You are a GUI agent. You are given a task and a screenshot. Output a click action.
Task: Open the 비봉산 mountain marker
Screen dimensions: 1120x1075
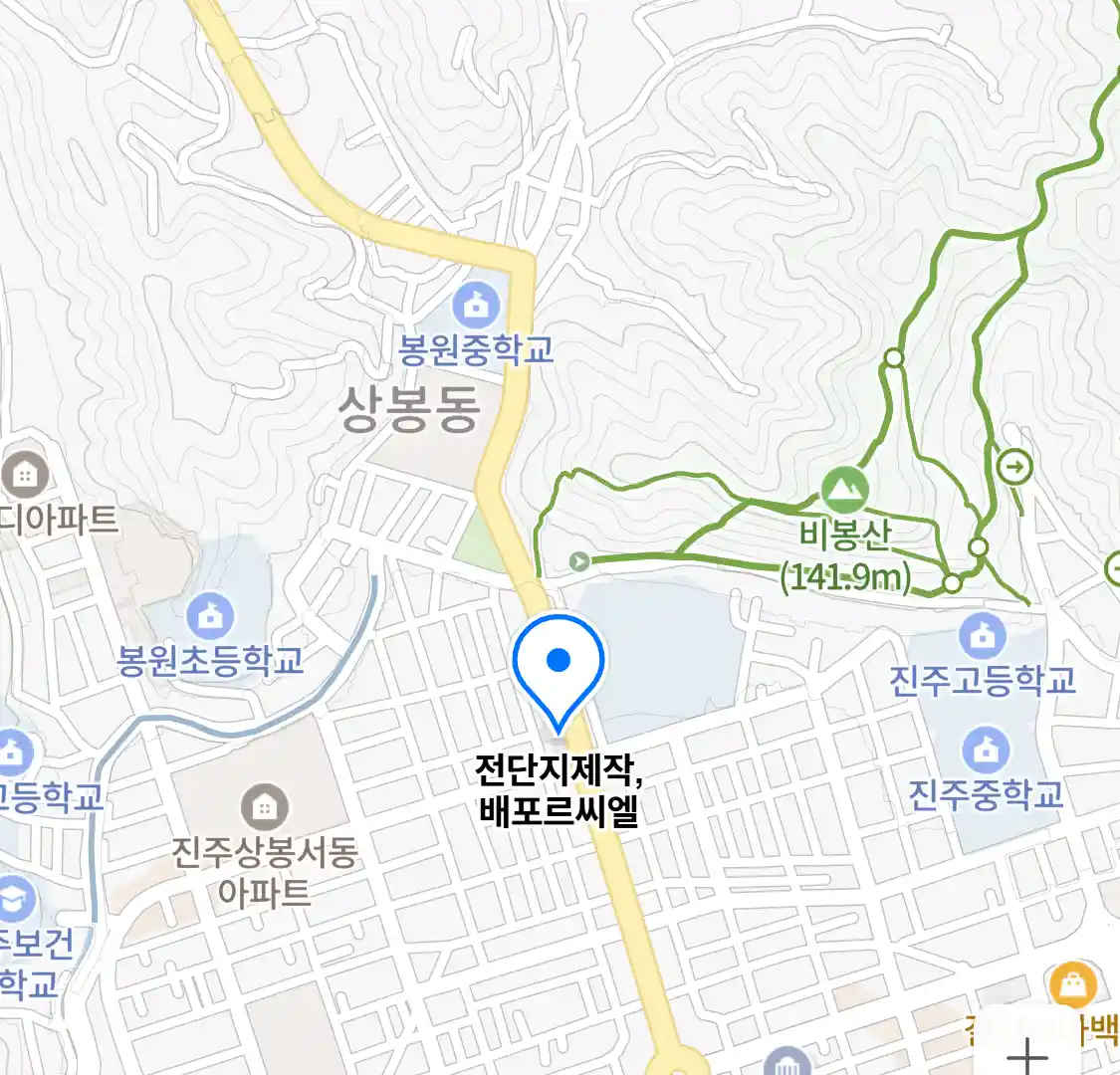845,491
